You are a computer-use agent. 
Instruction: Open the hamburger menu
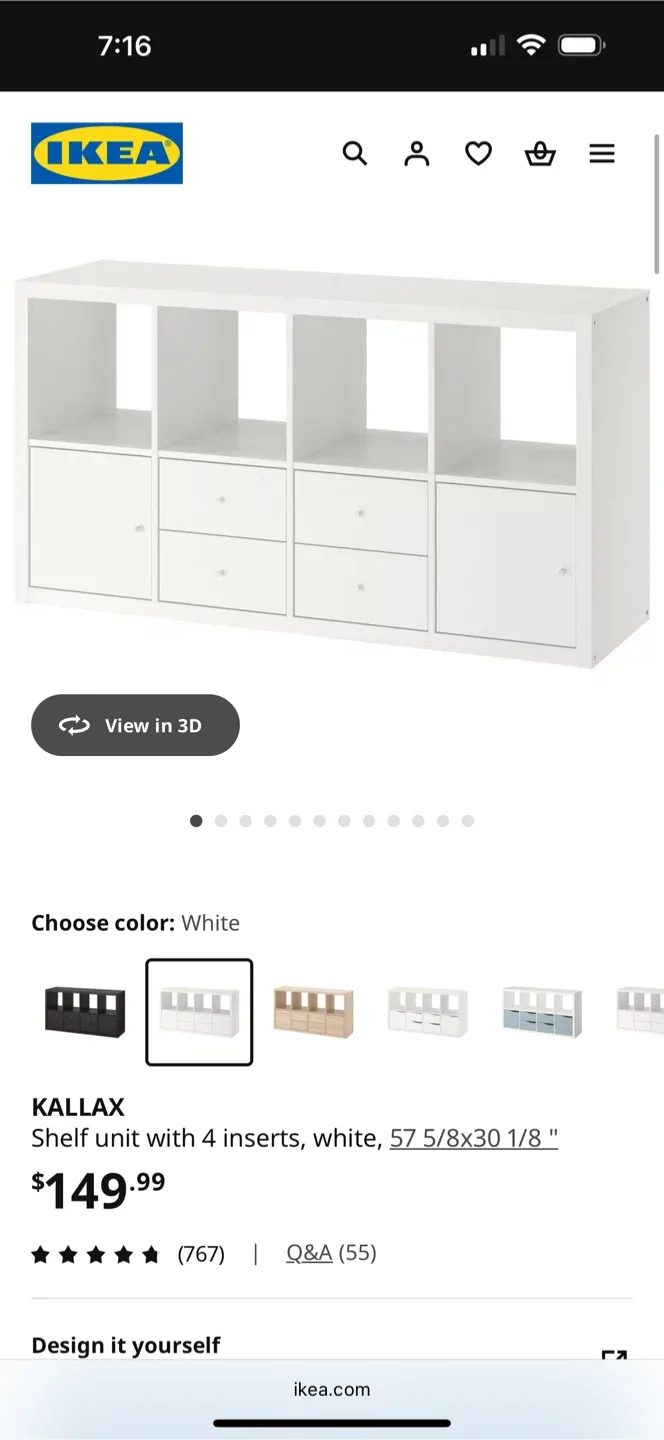tap(601, 153)
